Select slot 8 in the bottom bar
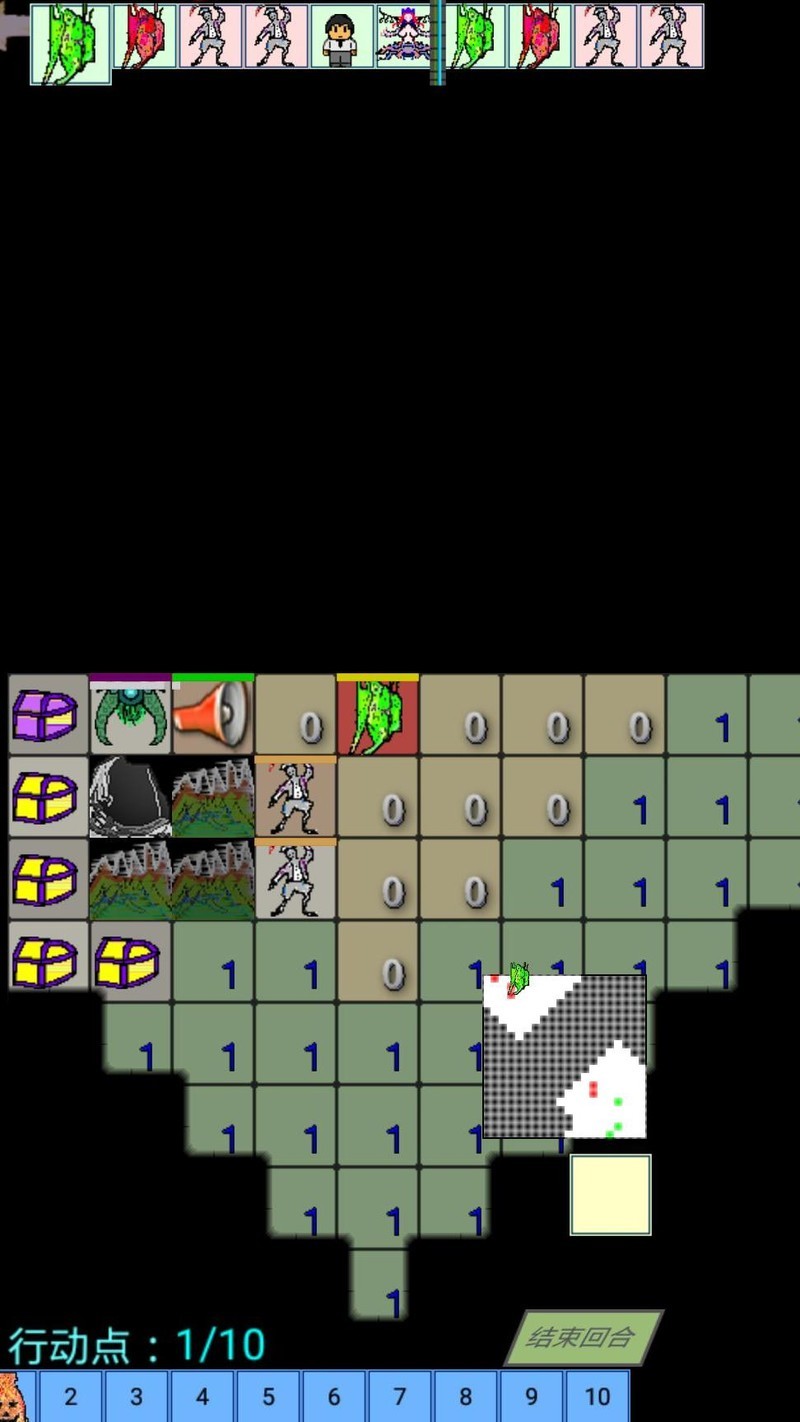The width and height of the screenshot is (800, 1422). click(x=466, y=1397)
